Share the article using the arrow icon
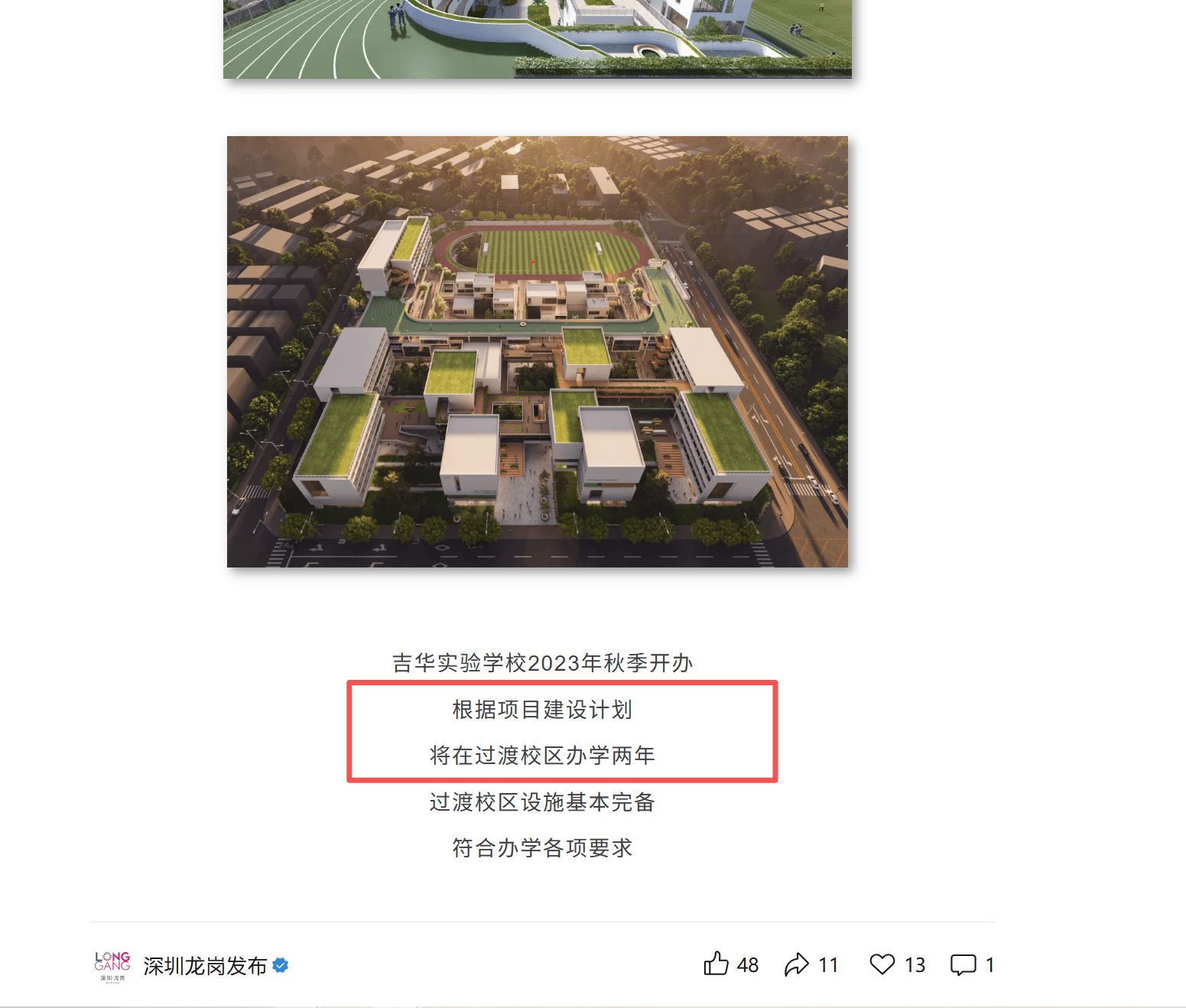Image resolution: width=1186 pixels, height=1008 pixels. tap(796, 964)
